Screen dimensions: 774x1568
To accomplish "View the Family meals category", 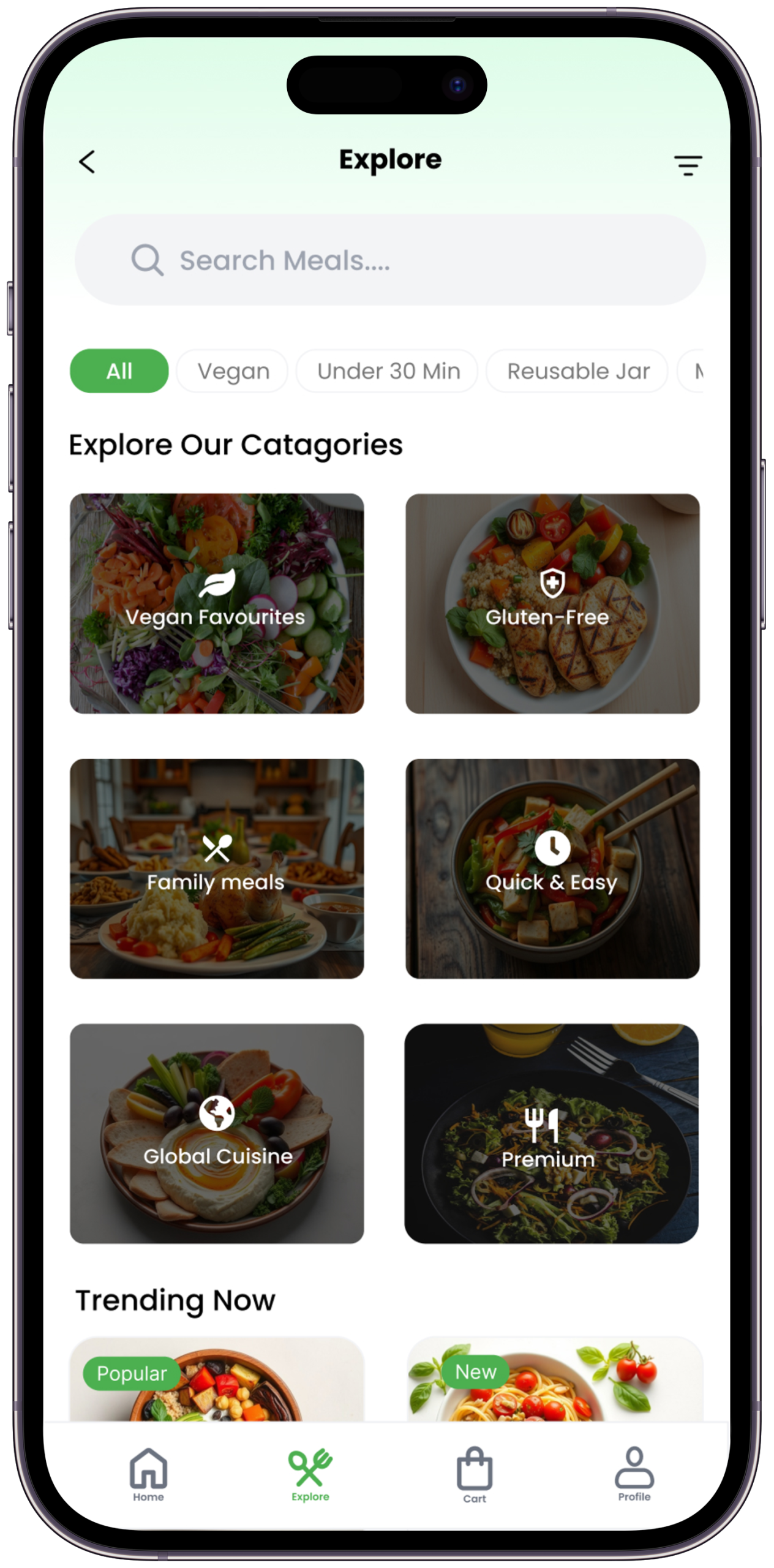I will [217, 869].
